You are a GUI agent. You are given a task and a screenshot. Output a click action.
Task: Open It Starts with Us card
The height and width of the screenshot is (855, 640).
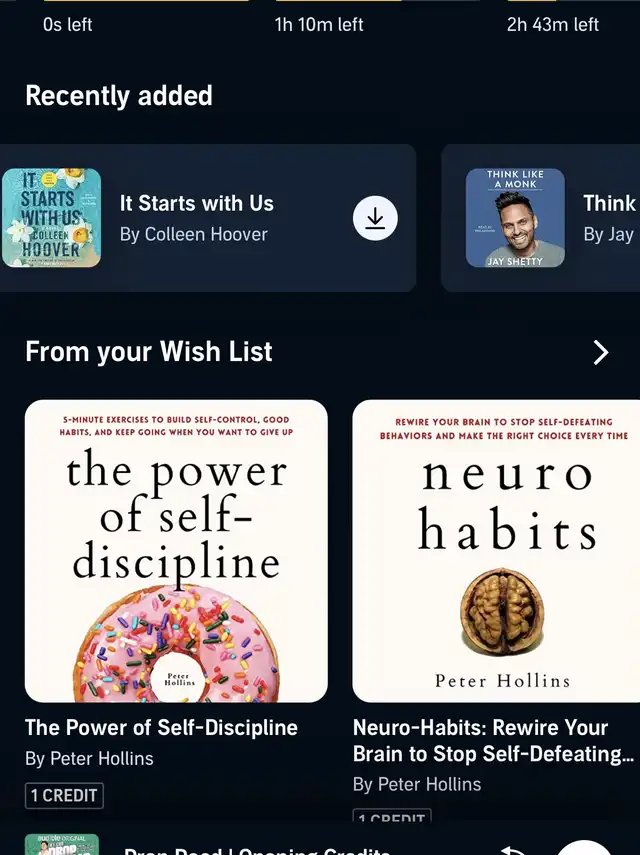[x=195, y=218]
